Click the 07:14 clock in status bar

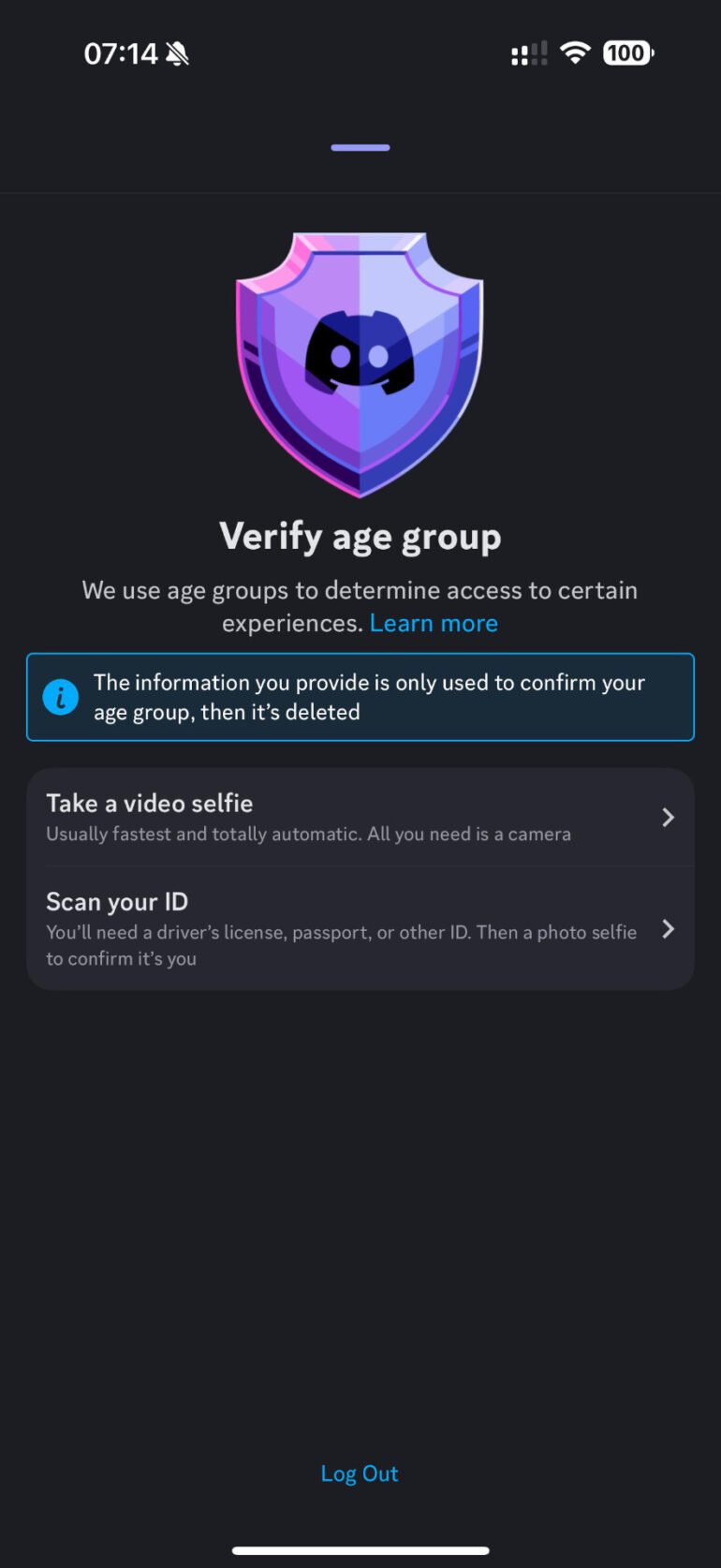tap(120, 53)
